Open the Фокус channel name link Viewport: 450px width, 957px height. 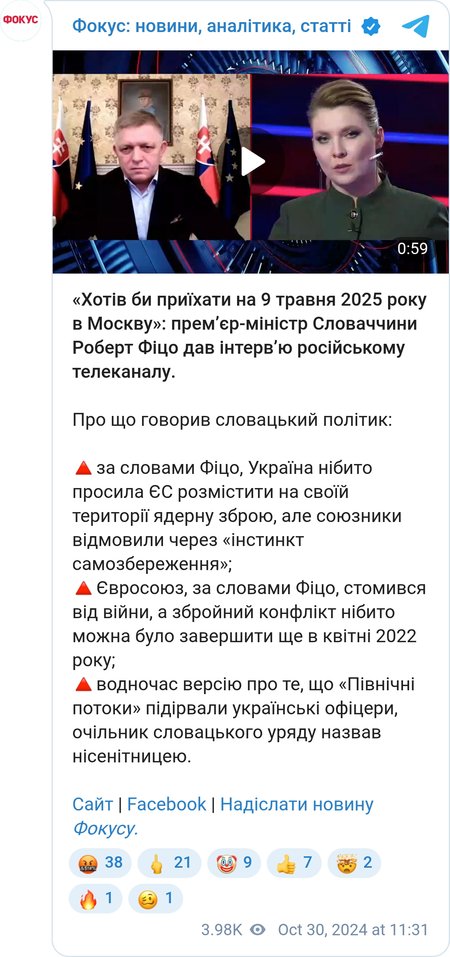(x=211, y=26)
